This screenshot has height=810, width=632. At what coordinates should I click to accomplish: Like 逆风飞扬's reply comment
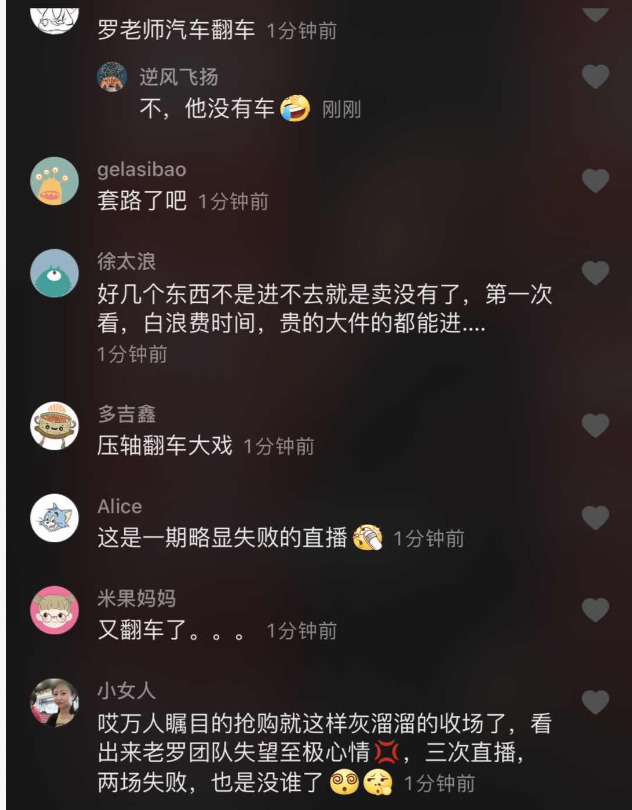[x=595, y=78]
